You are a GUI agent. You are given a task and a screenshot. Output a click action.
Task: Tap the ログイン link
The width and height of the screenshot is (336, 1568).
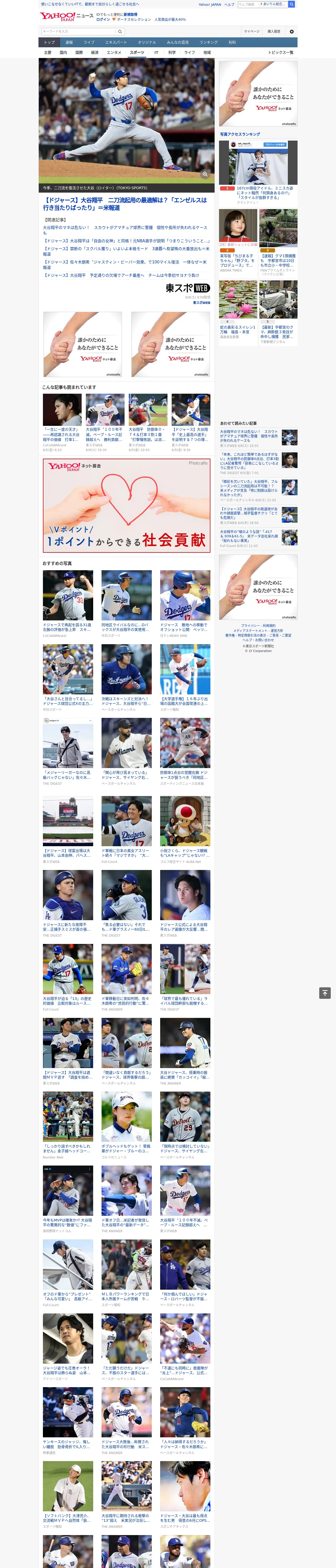pos(103,20)
